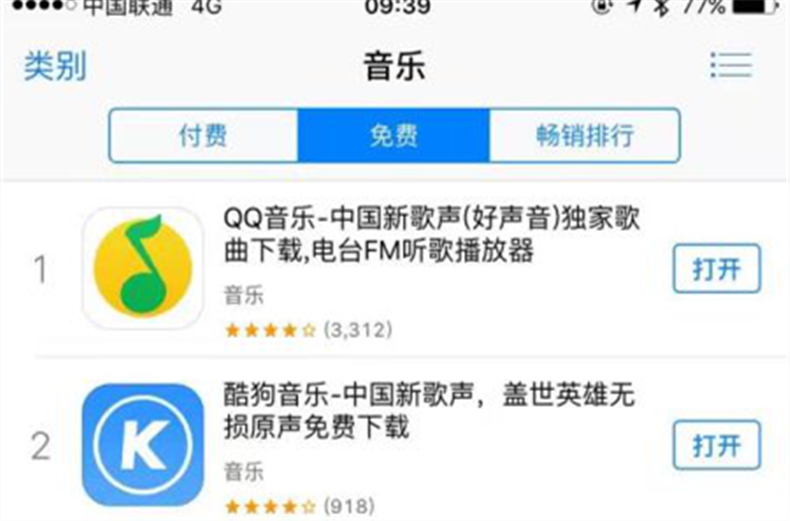Viewport: 790px width, 521px height.
Task: Tap 打开 button for QQ音乐
Action: [x=716, y=268]
